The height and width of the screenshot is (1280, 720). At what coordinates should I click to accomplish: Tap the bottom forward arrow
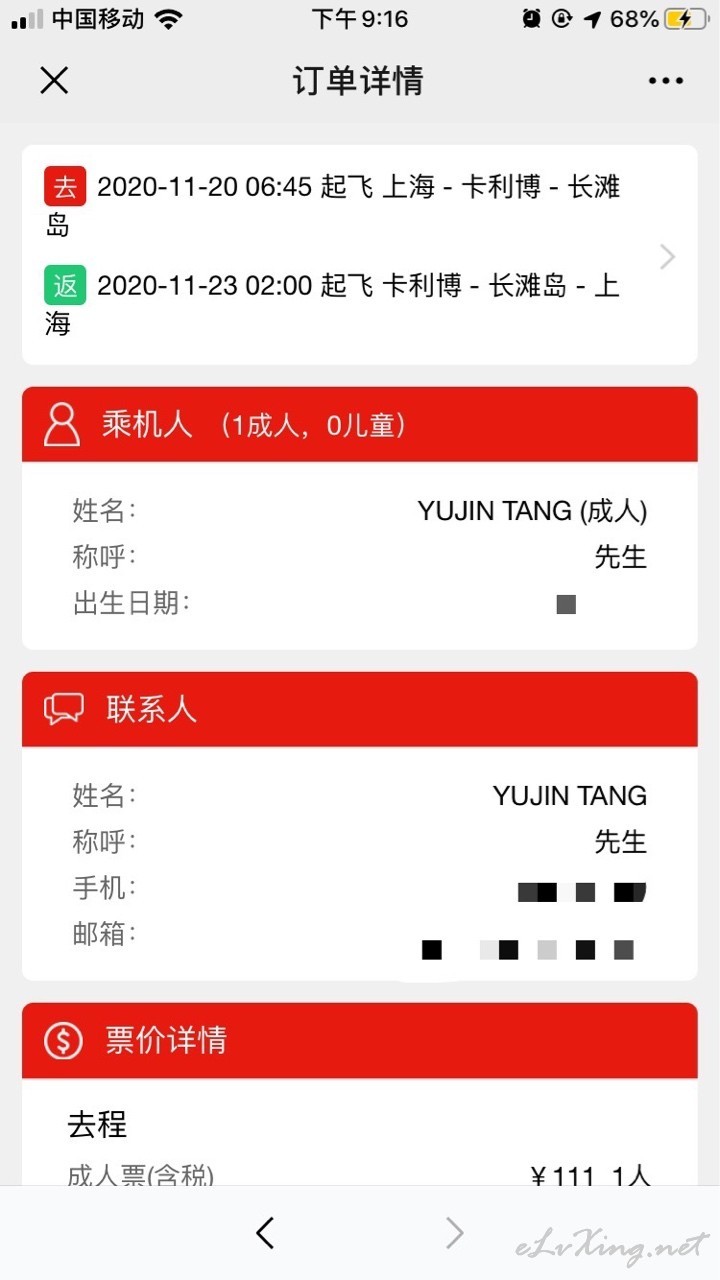pos(455,1233)
